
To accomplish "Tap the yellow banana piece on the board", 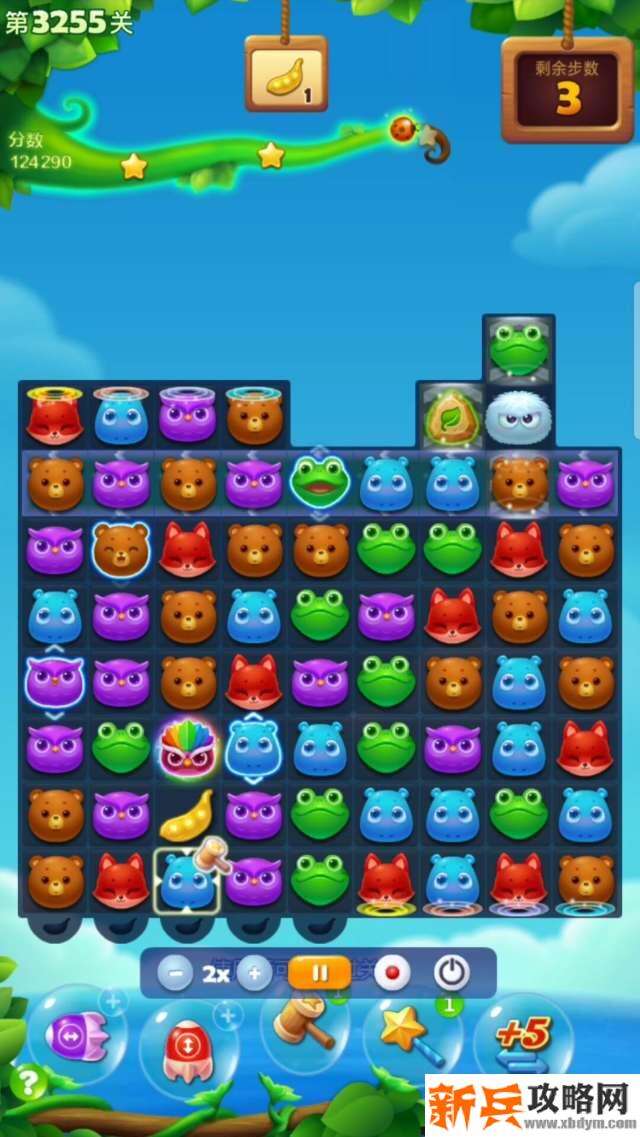I will coord(187,814).
